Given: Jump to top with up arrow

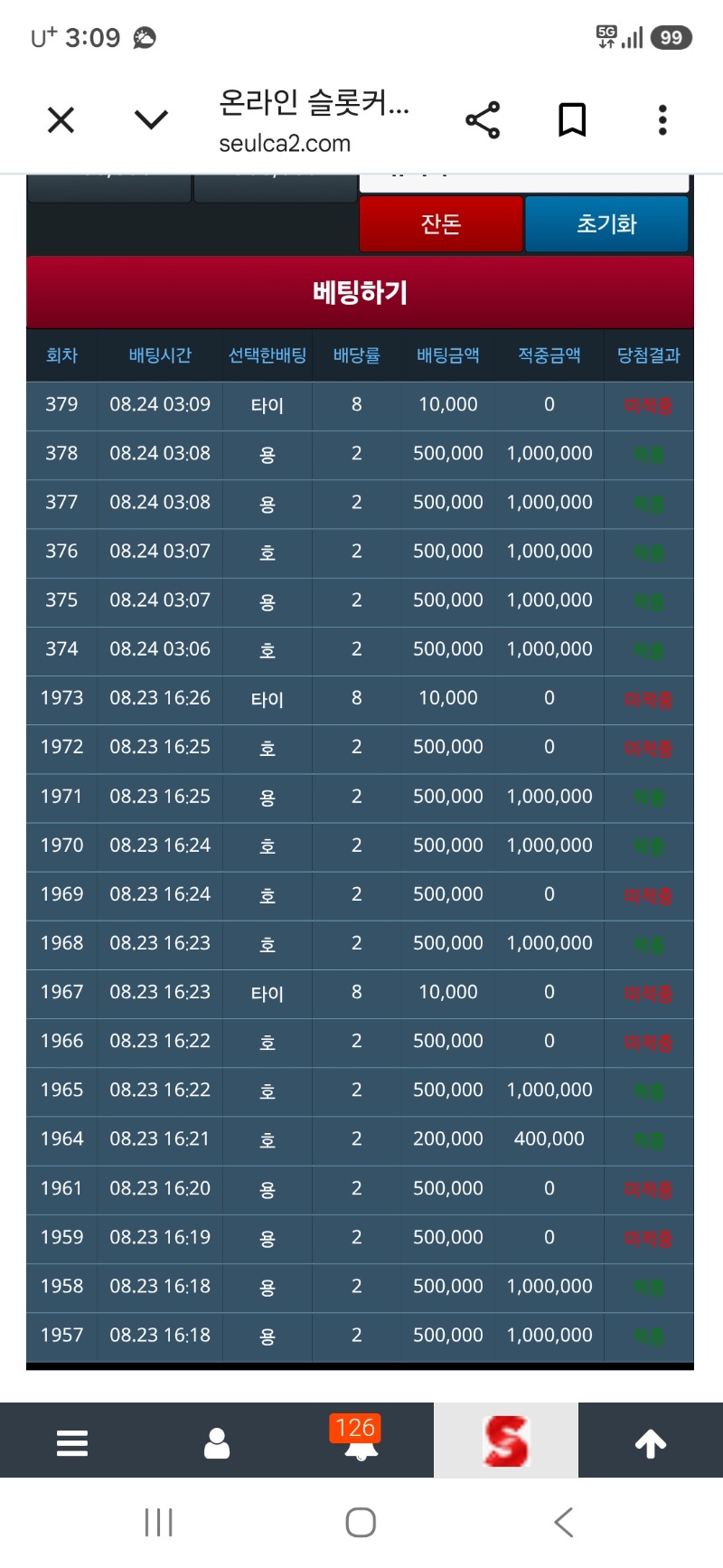Looking at the screenshot, I should (x=650, y=1443).
